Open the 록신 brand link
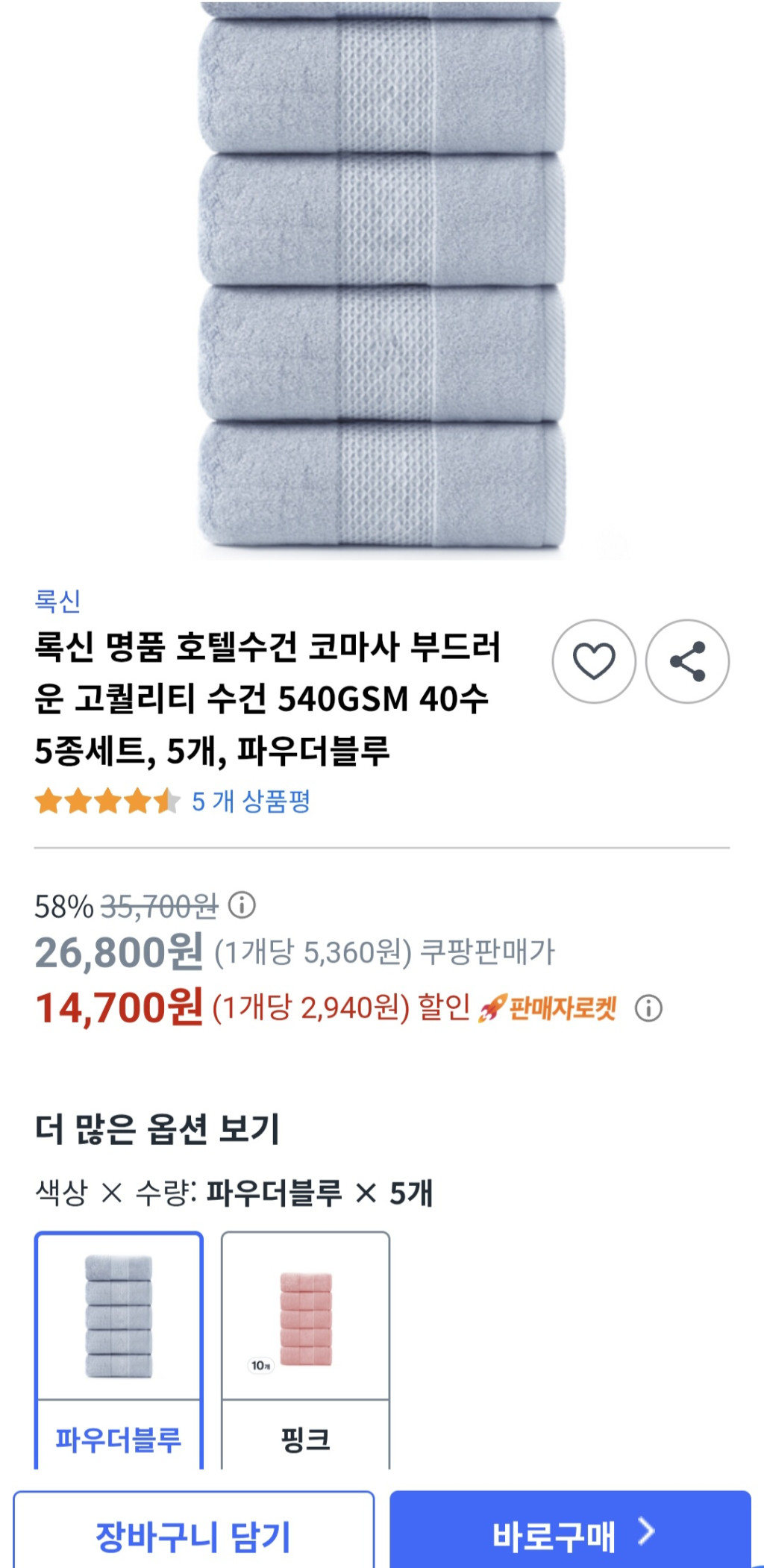This screenshot has width=764, height=1568. [57, 601]
